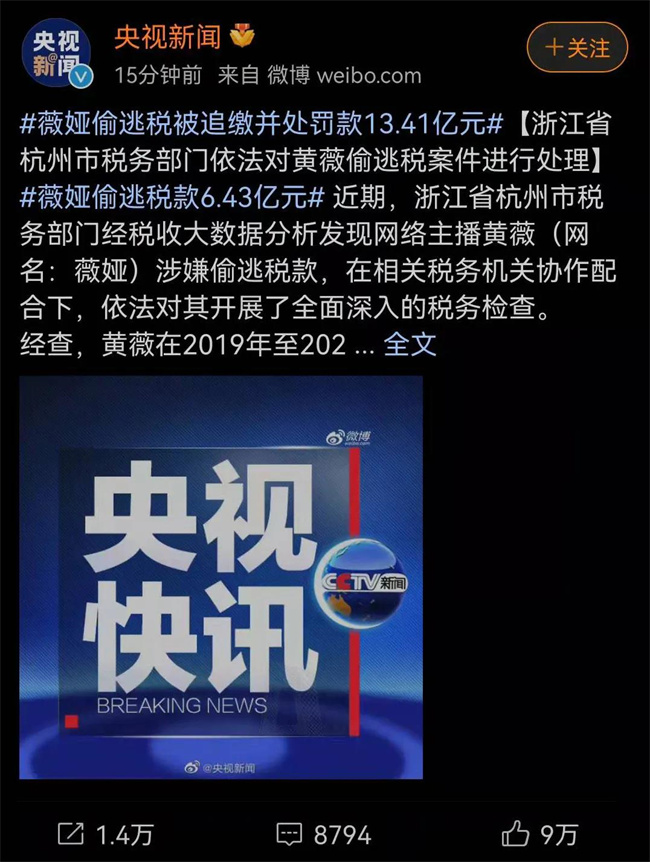The width and height of the screenshot is (650, 862).
Task: Open 央视新闻 profile avatar
Action: tap(55, 54)
